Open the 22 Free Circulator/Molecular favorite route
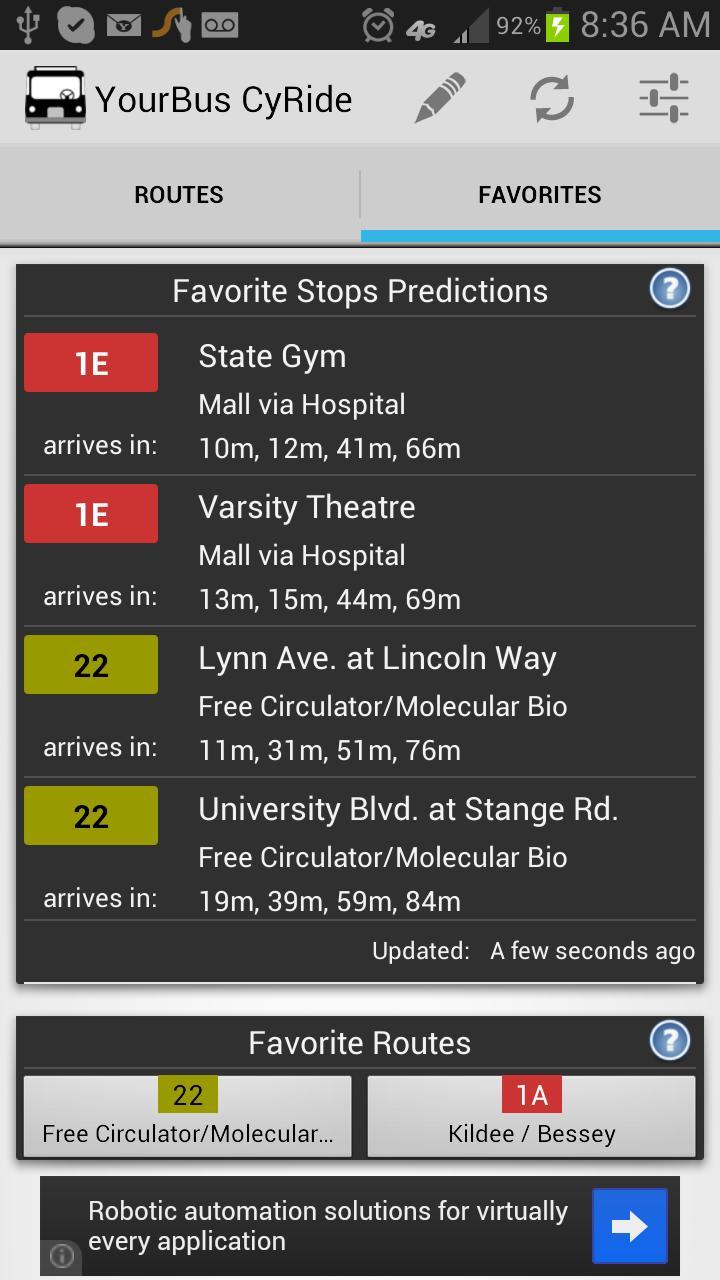Screen dimensions: 720x1280 click(186, 1113)
